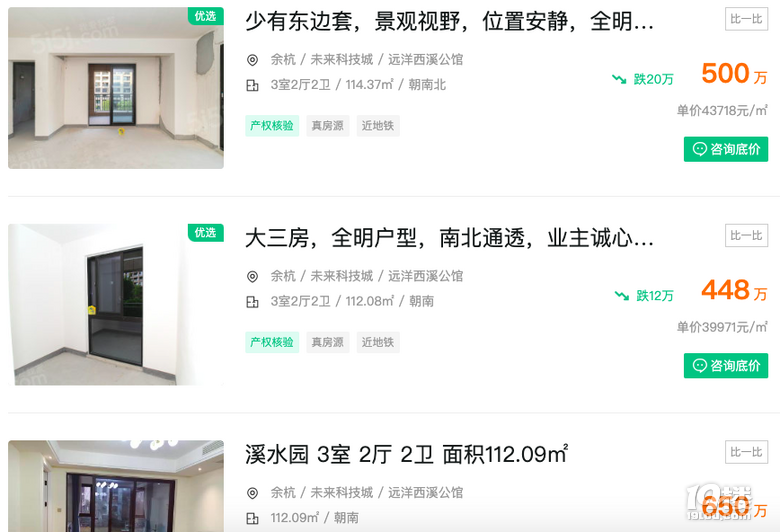The image size is (780, 532).
Task: Open listing titled 少有东边套 景观视野
Action: [x=450, y=21]
